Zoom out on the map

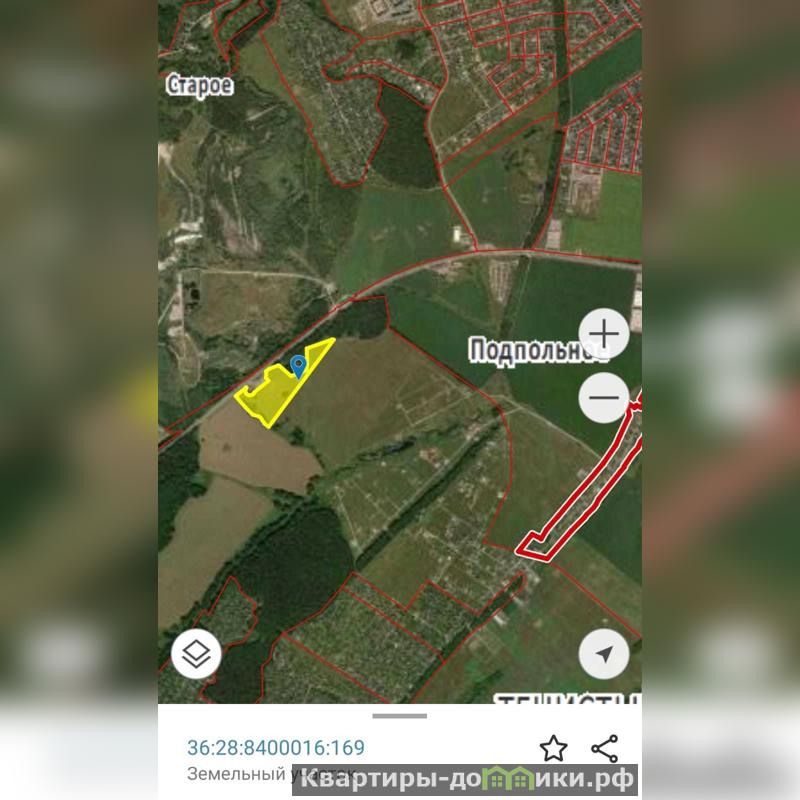tap(604, 398)
